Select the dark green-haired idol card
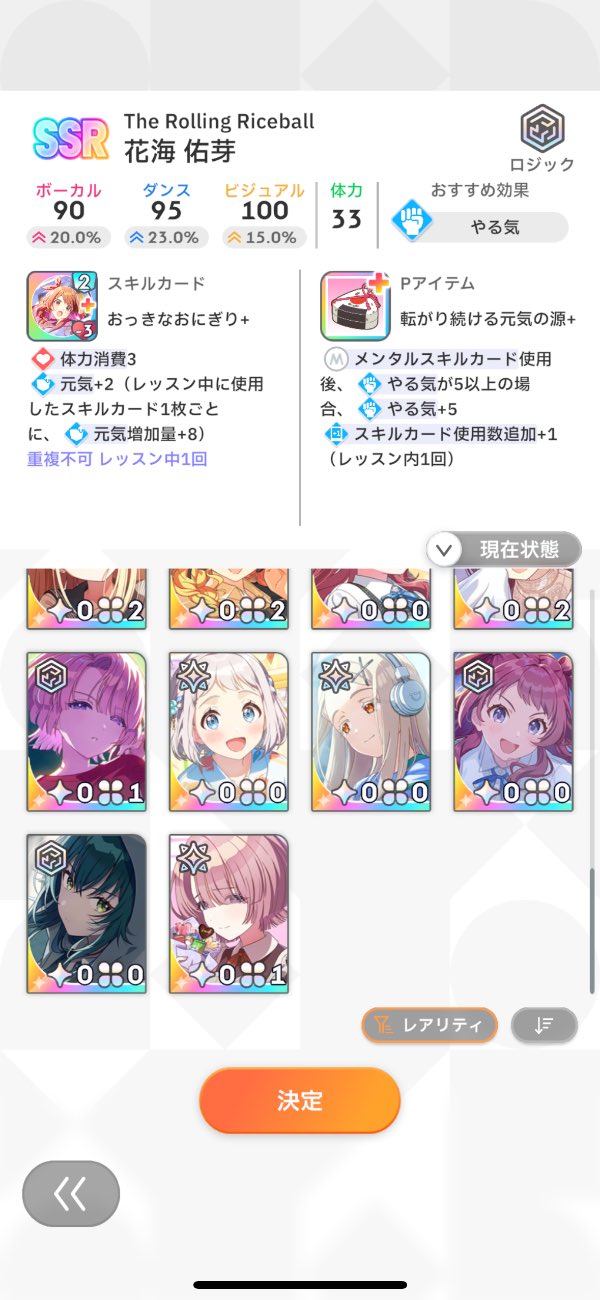The width and height of the screenshot is (600, 1300). tap(87, 914)
